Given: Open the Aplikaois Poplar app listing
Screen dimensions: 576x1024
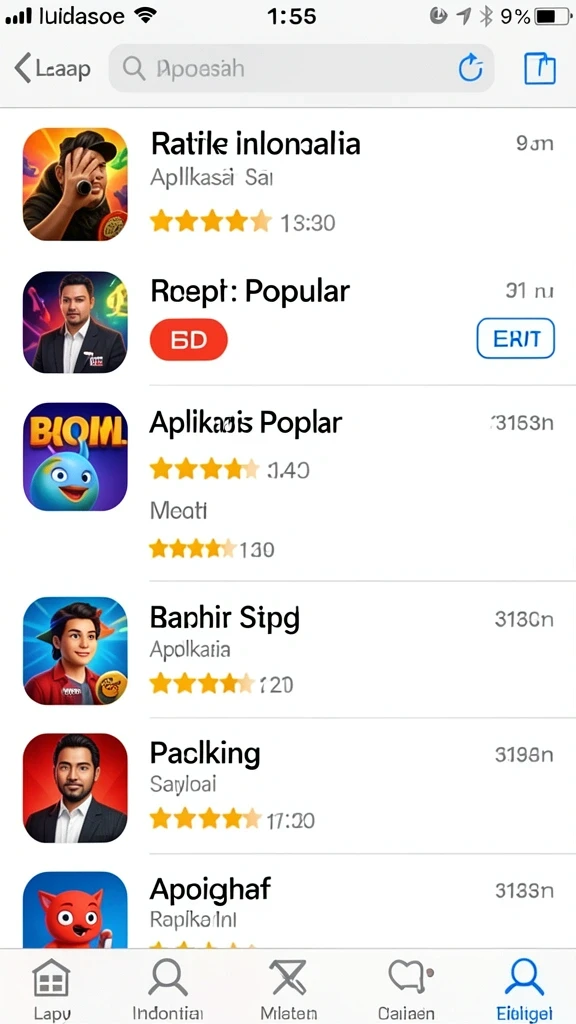Looking at the screenshot, I should pos(288,483).
